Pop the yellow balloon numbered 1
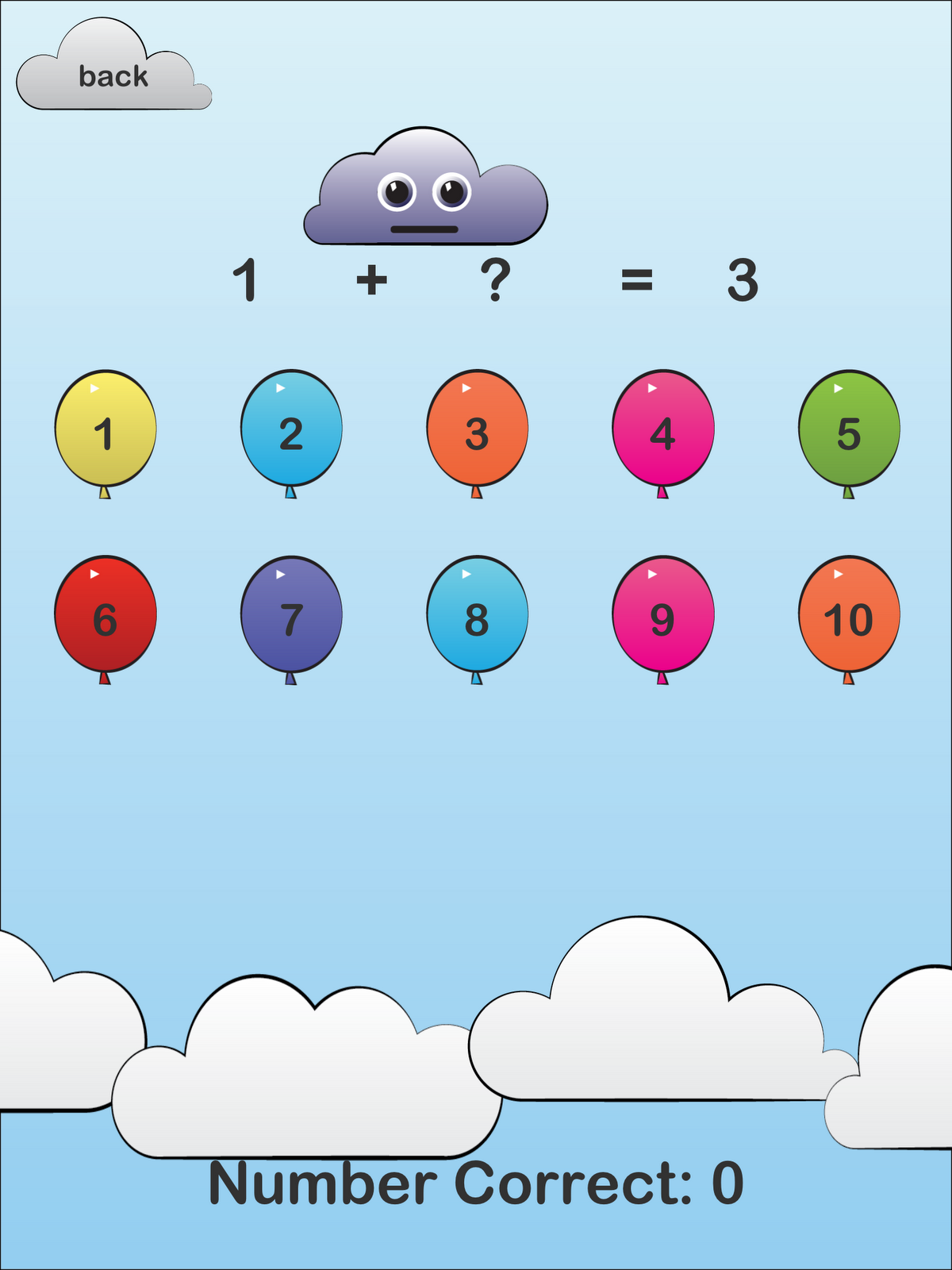Image resolution: width=952 pixels, height=1270 pixels. [x=106, y=433]
